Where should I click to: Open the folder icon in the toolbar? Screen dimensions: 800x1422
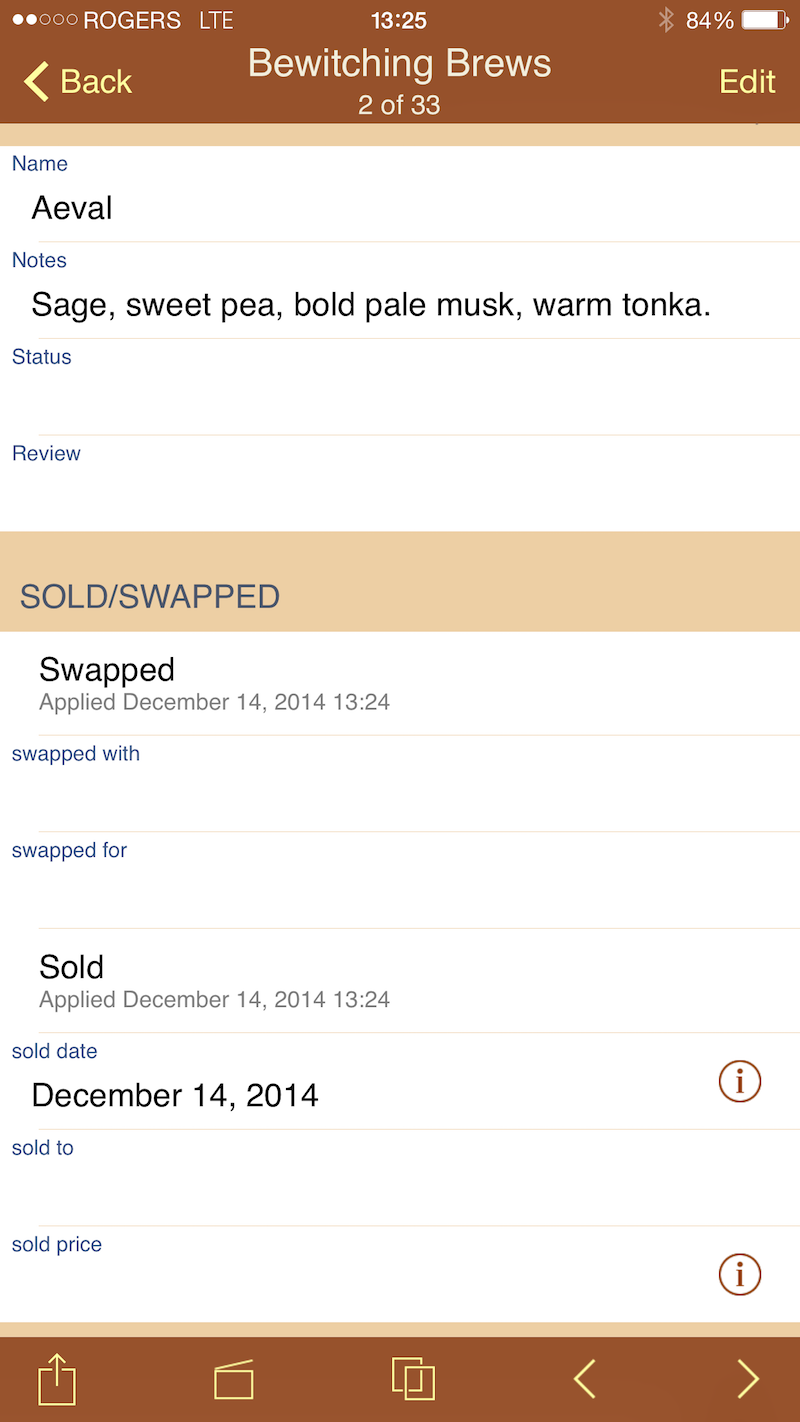[x=234, y=1380]
